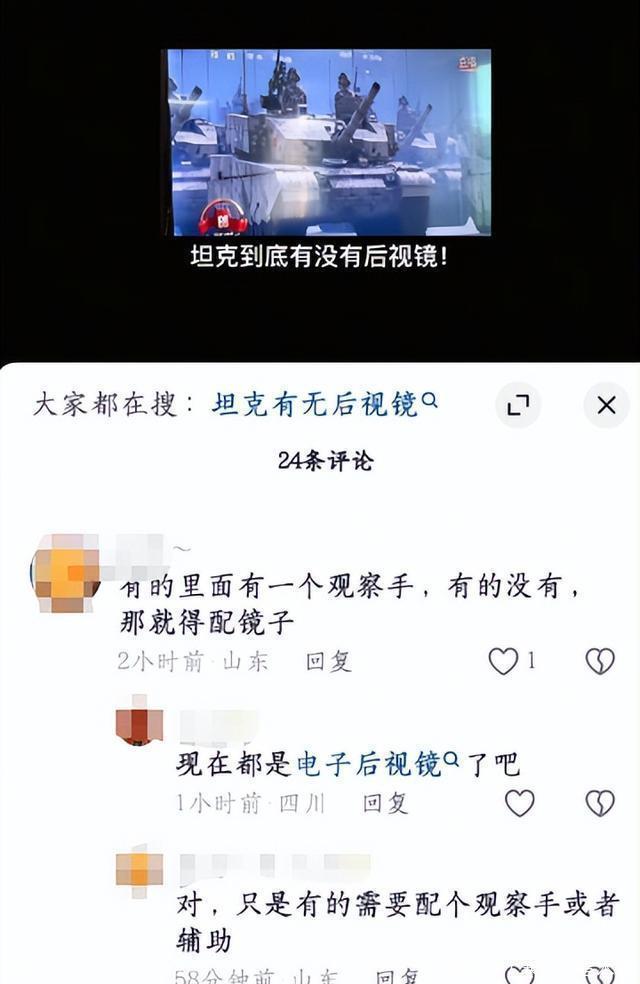Like the 四川 comment about 电子后视镜
The image size is (640, 984).
point(519,802)
